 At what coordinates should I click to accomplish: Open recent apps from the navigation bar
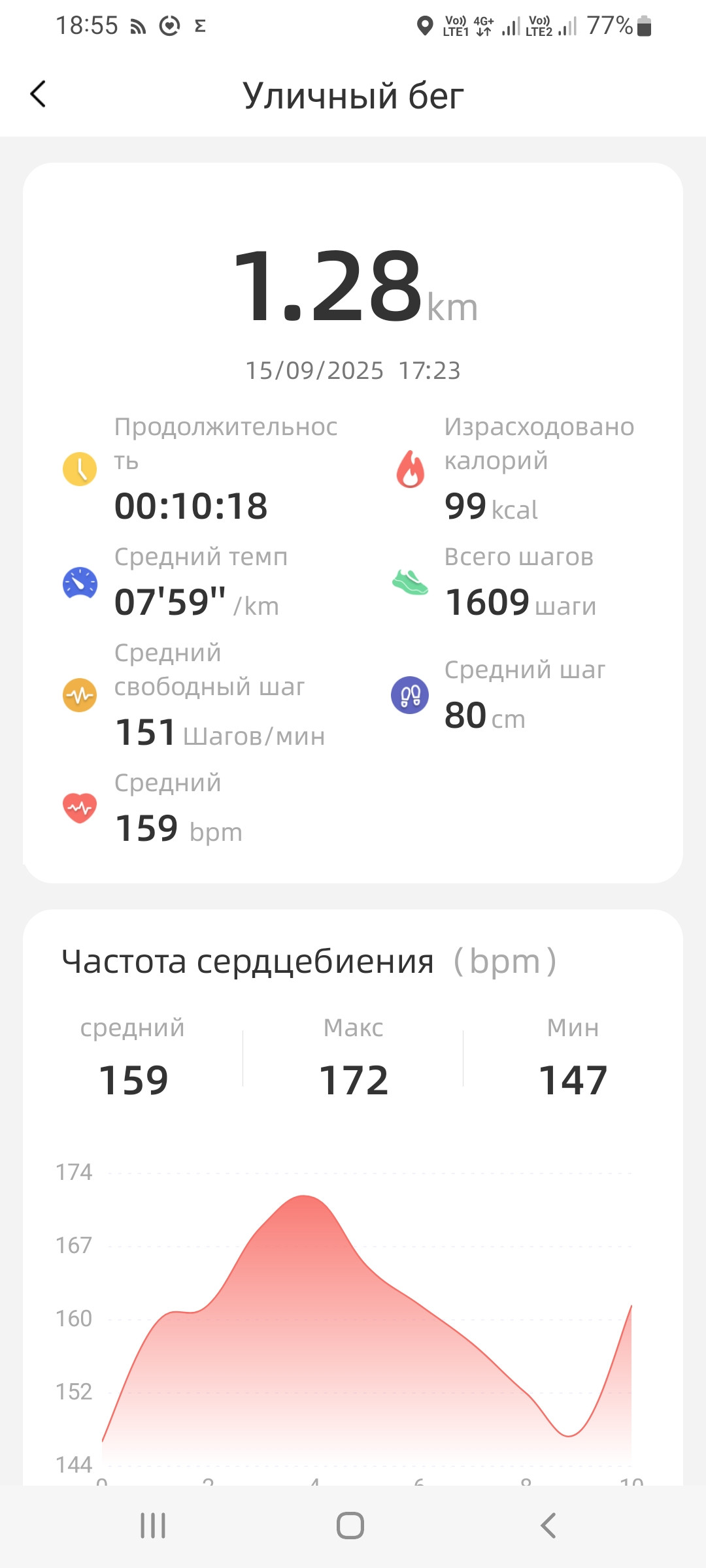coord(153,1526)
